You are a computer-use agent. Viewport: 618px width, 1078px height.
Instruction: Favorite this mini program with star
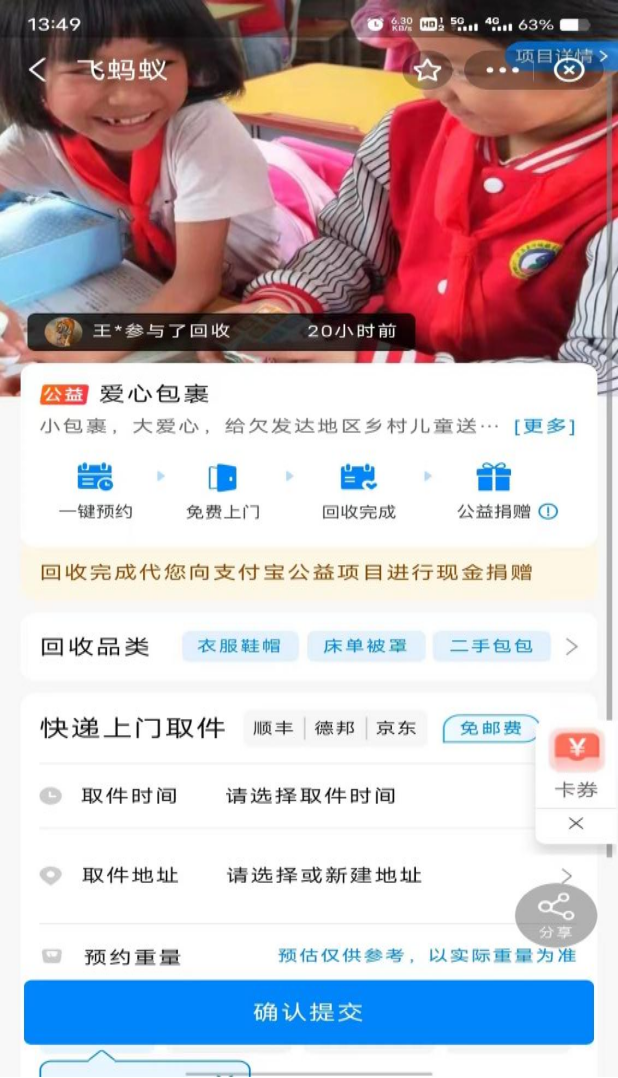428,70
